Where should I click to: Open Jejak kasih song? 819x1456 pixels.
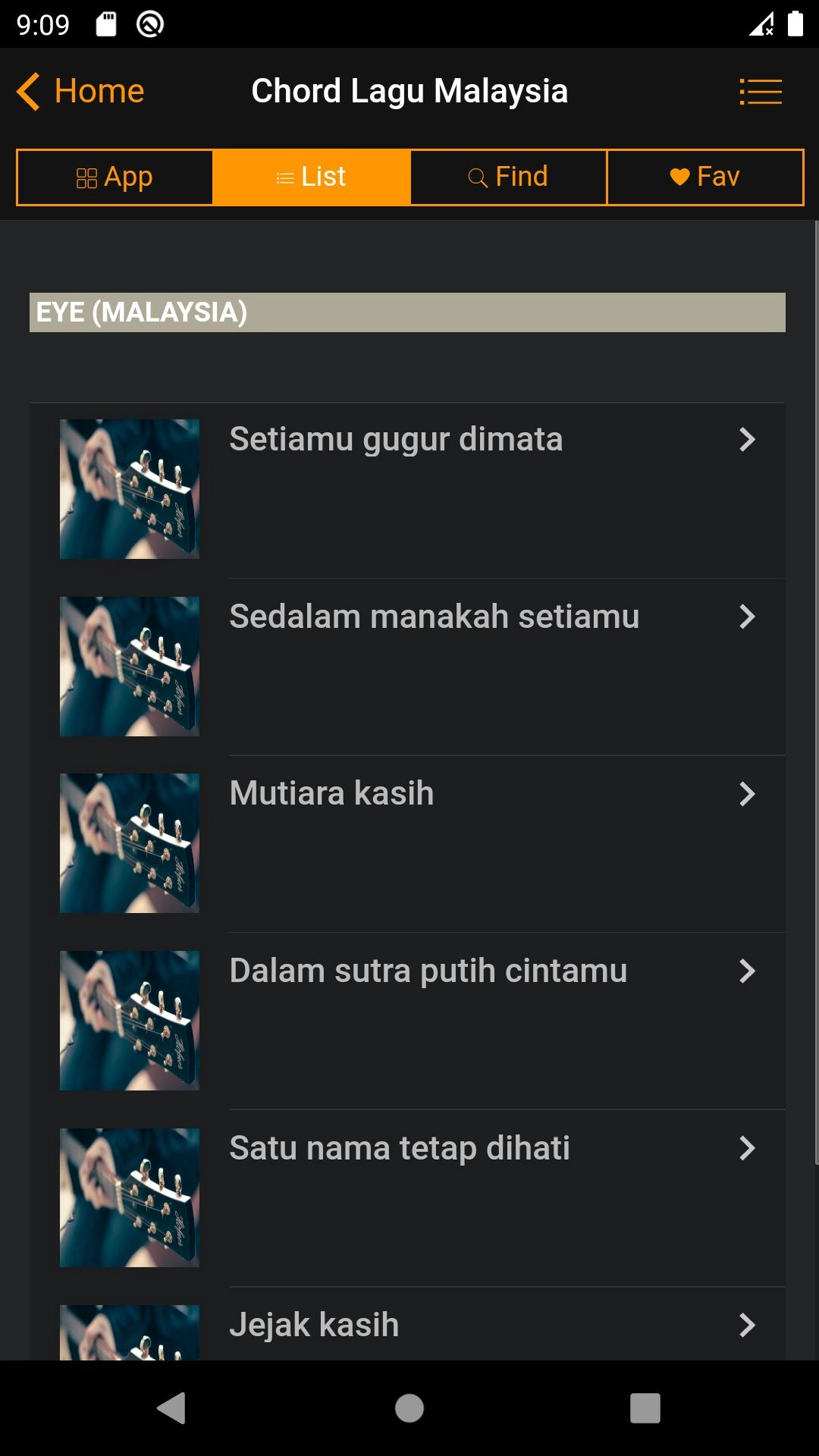[x=409, y=1327]
